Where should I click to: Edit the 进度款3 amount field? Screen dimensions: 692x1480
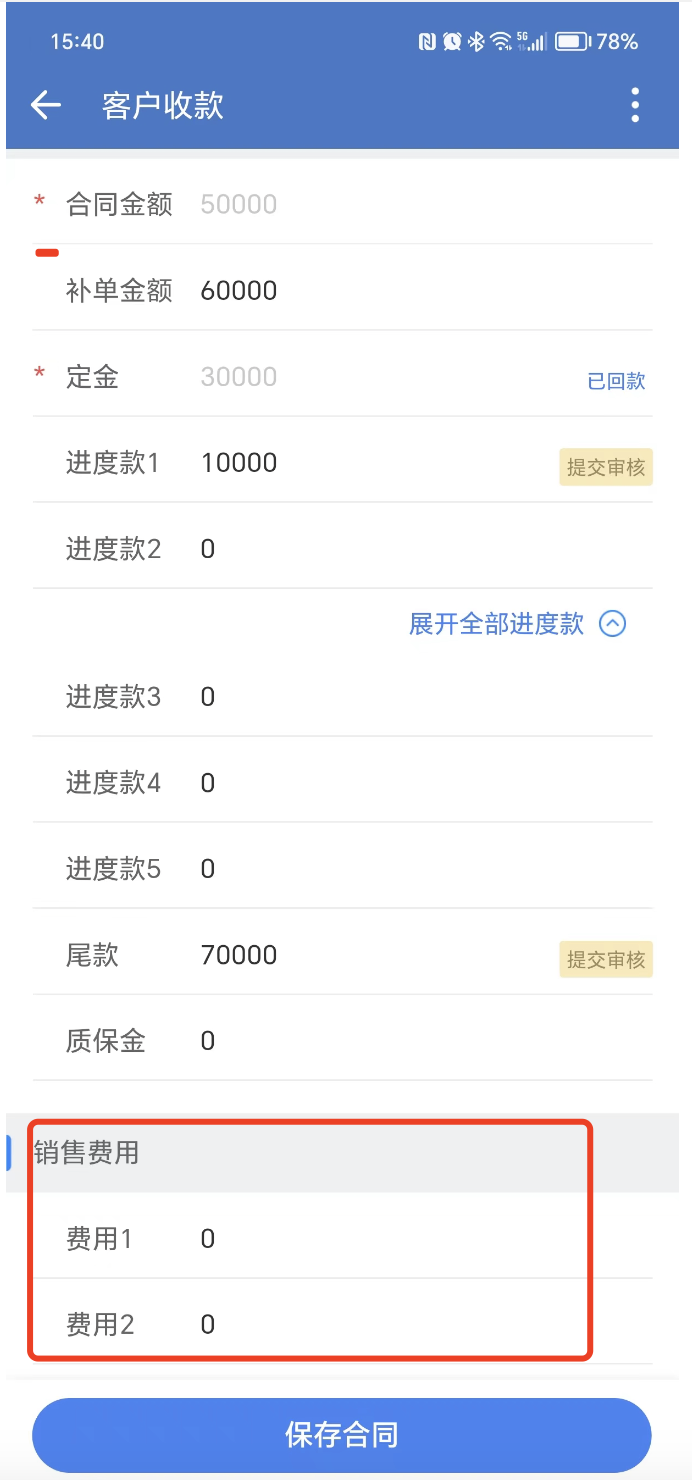[x=400, y=697]
